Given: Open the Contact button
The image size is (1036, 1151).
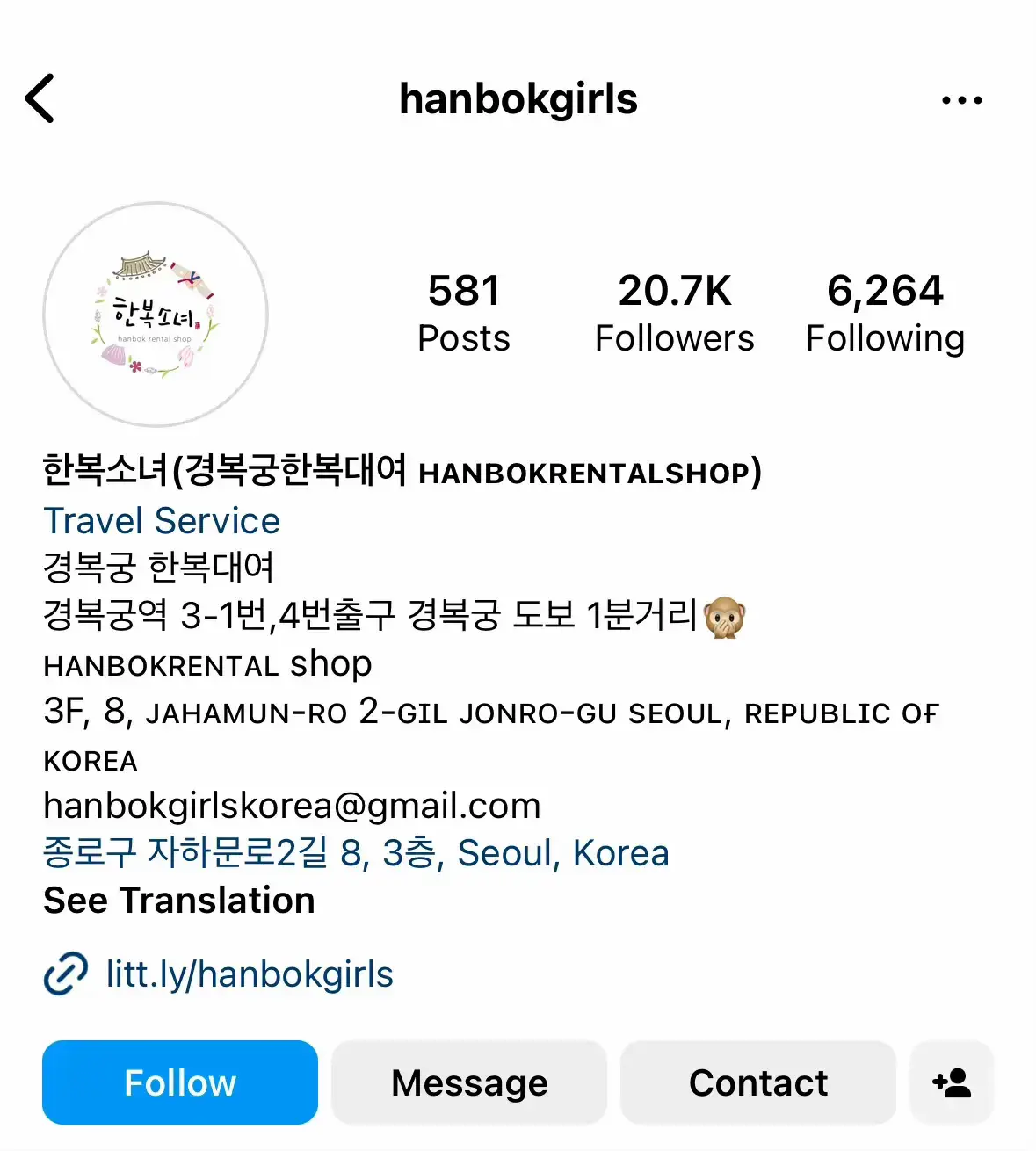Looking at the screenshot, I should coord(758,1082).
